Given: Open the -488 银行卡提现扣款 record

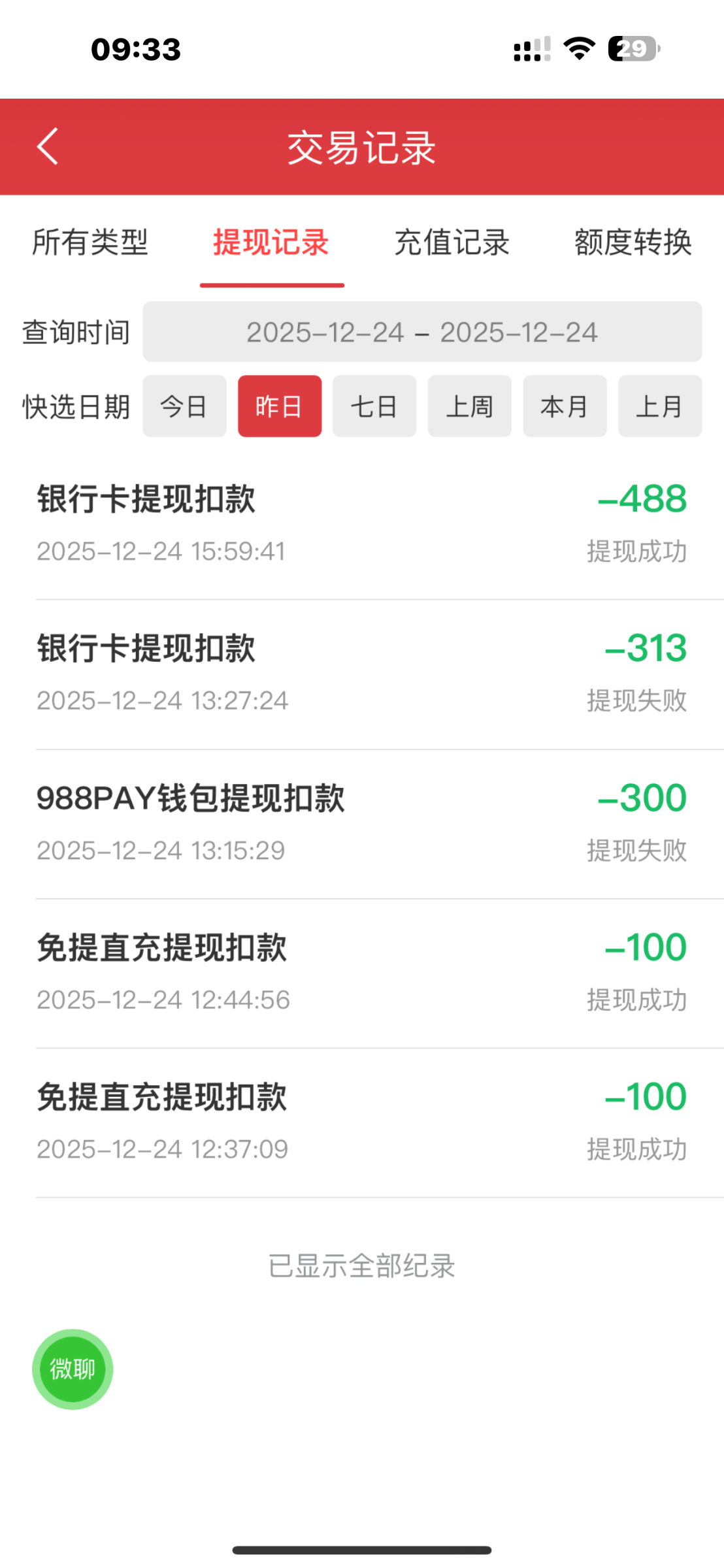Looking at the screenshot, I should (x=361, y=524).
